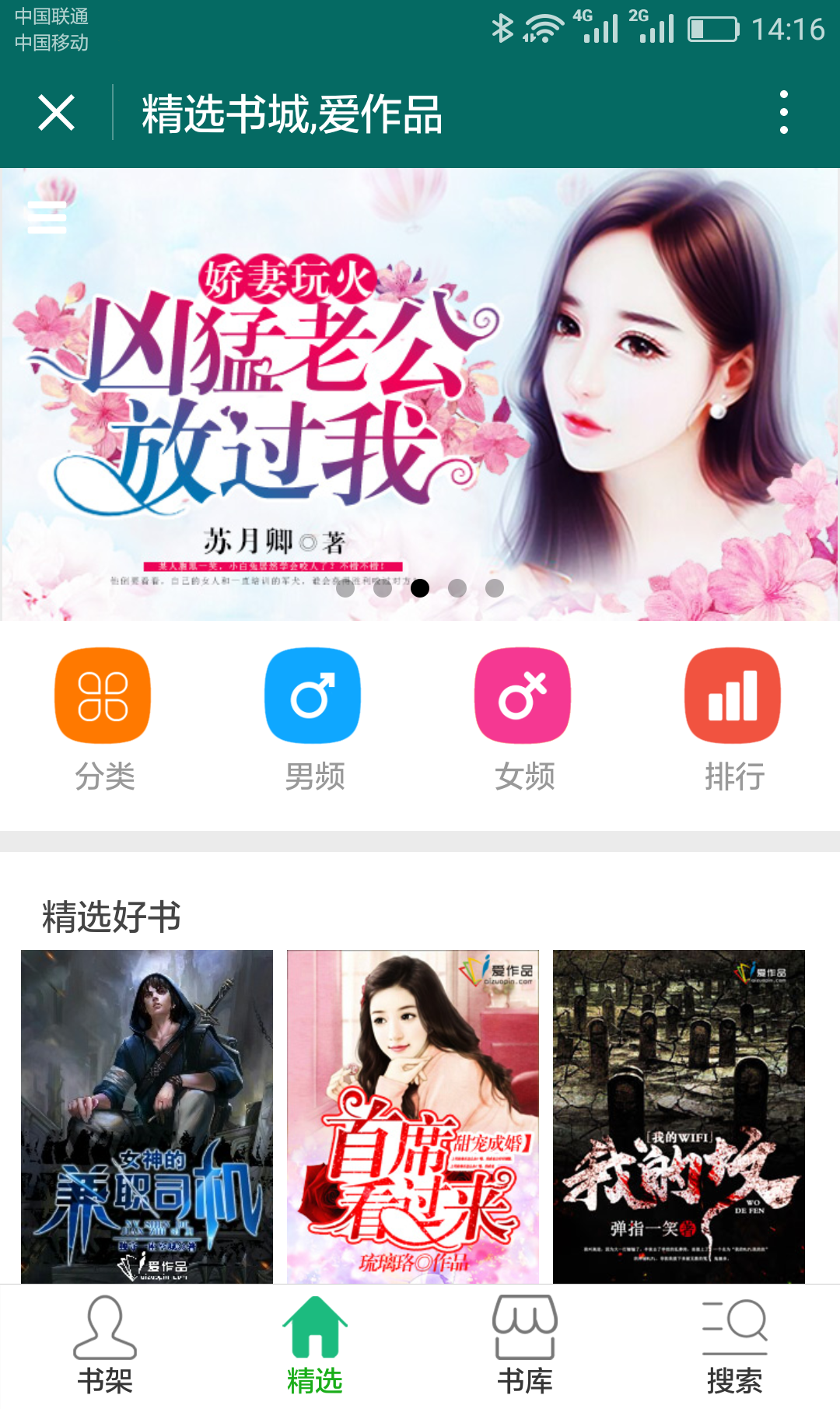840x1409 pixels.
Task: Go to the 男频 section
Action: coord(313,719)
